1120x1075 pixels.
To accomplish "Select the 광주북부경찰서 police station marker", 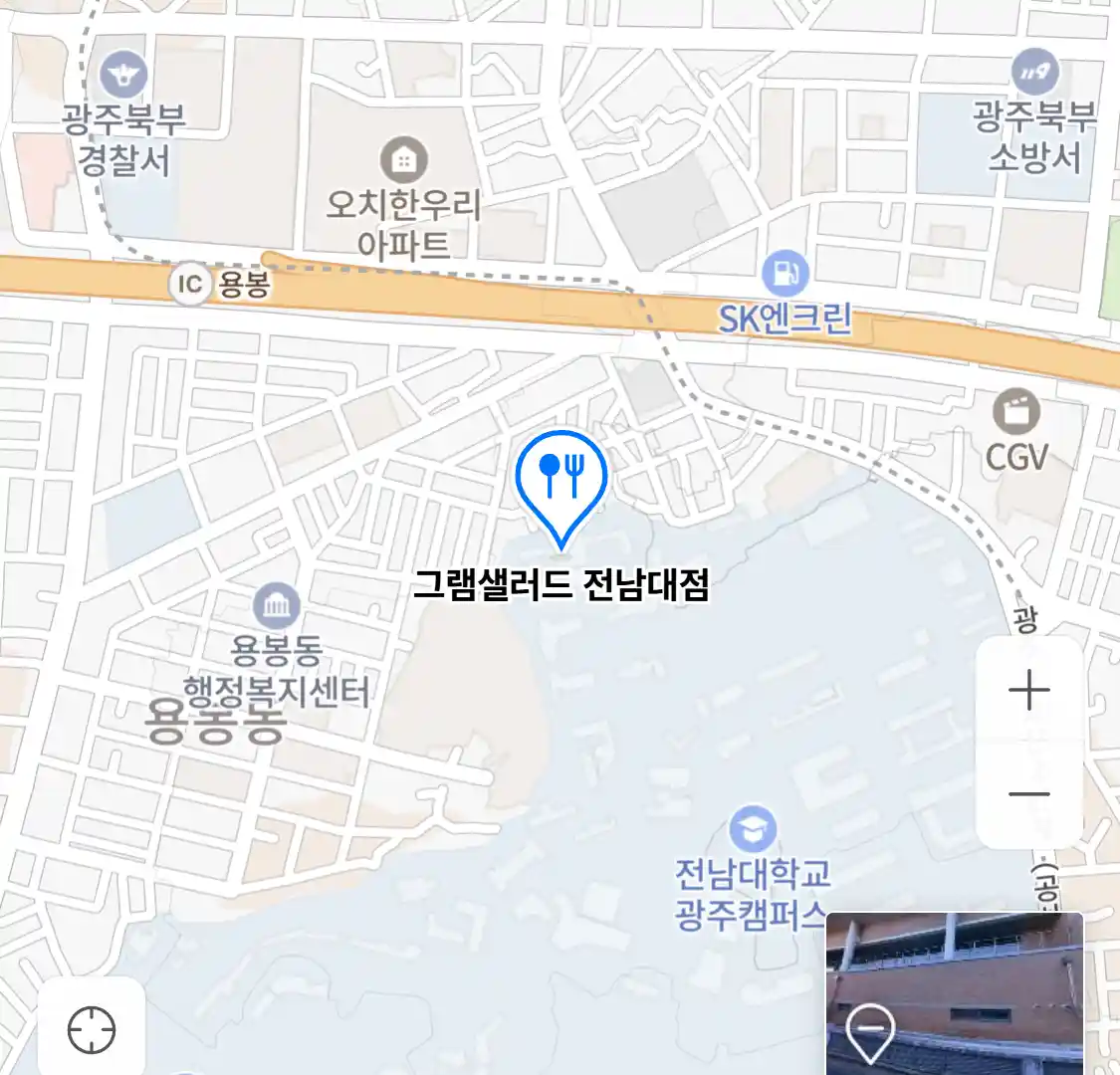I will coord(124,75).
